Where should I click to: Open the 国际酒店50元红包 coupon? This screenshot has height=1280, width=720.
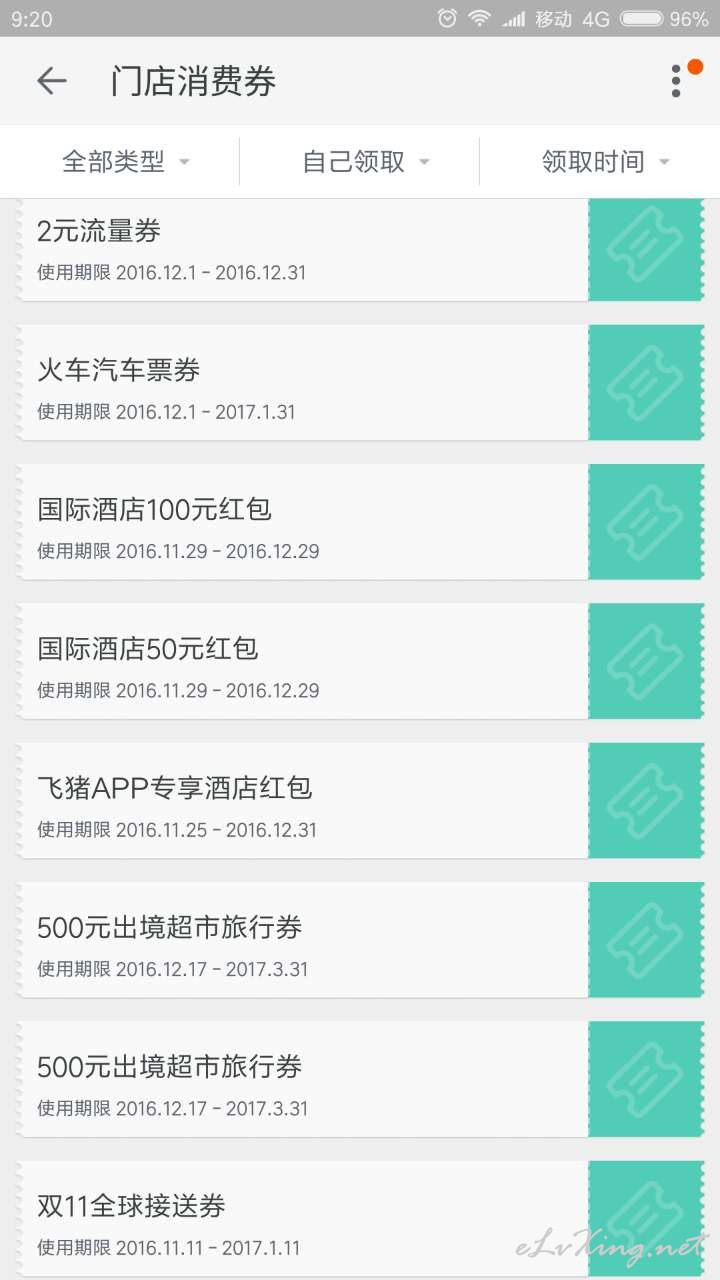click(x=360, y=661)
